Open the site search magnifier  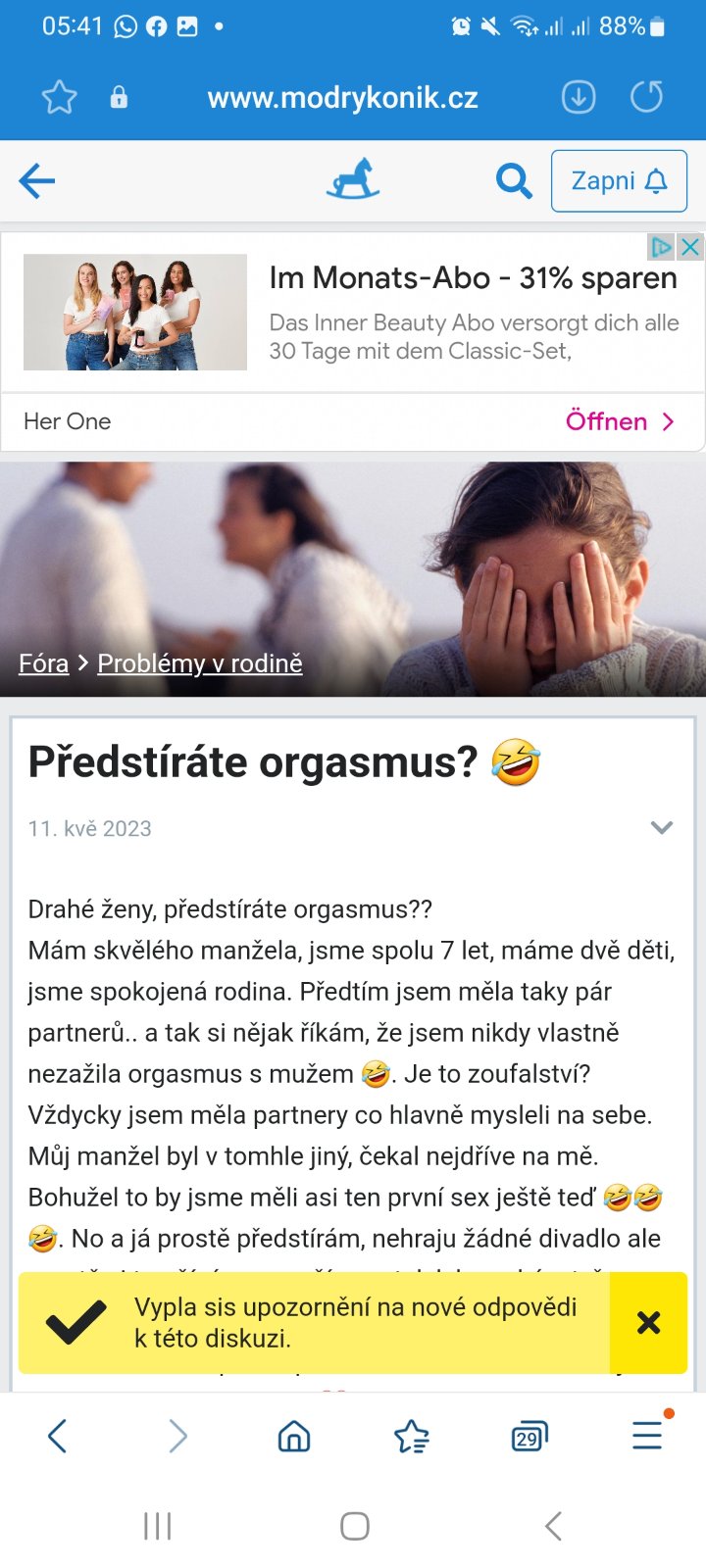[513, 181]
